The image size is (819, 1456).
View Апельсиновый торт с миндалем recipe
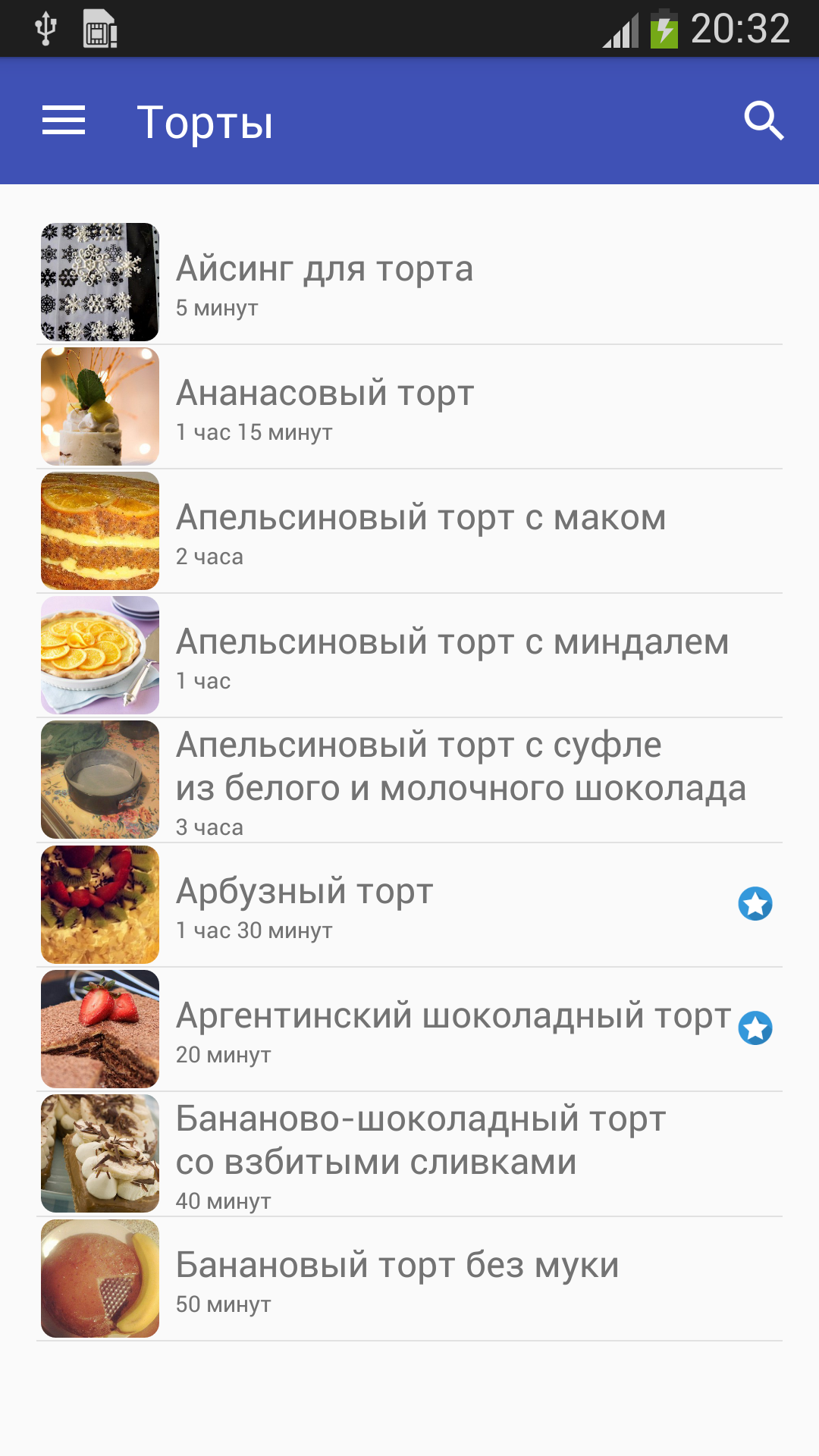(x=409, y=655)
